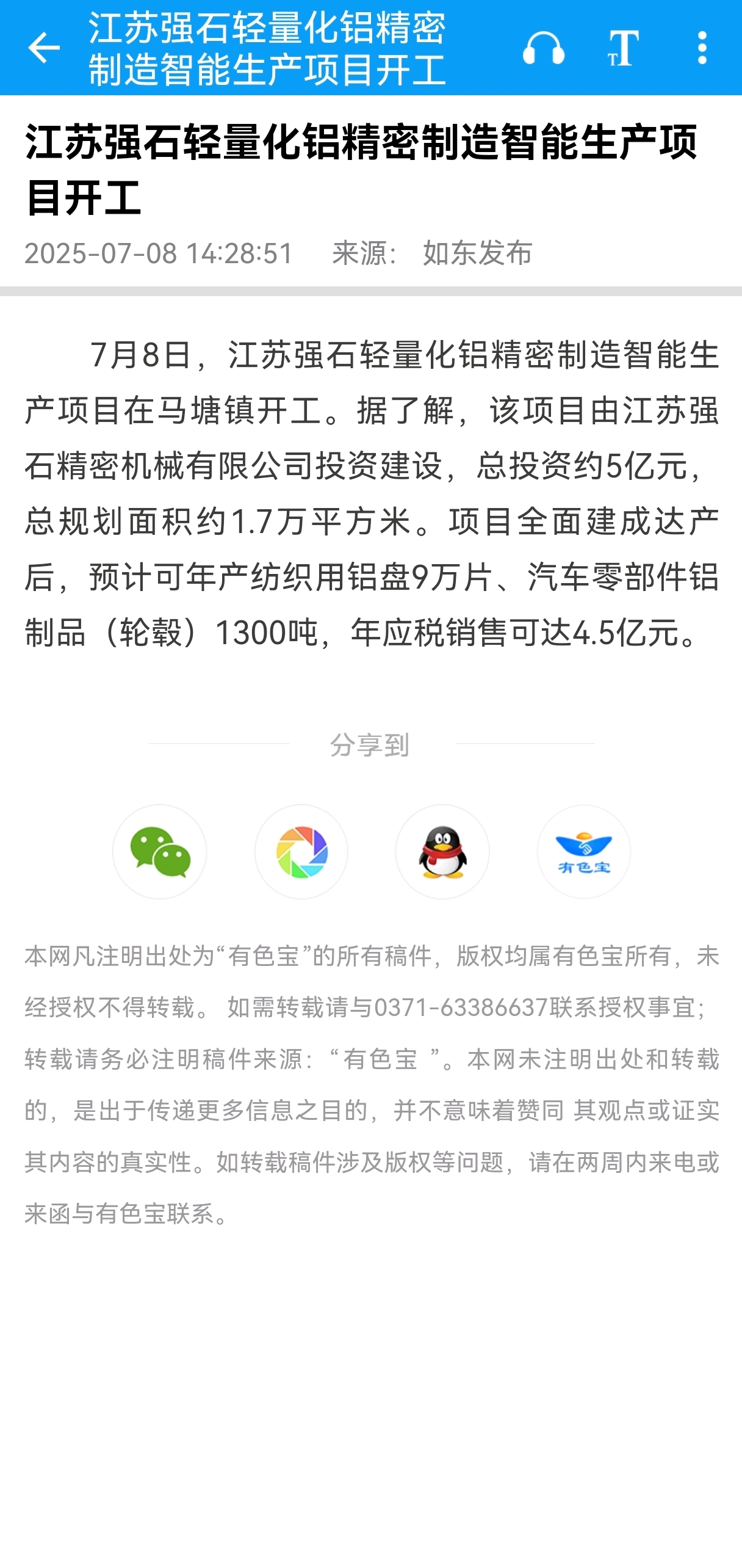Viewport: 742px width, 1568px height.
Task: Share the article to WeChat
Action: click(x=160, y=852)
